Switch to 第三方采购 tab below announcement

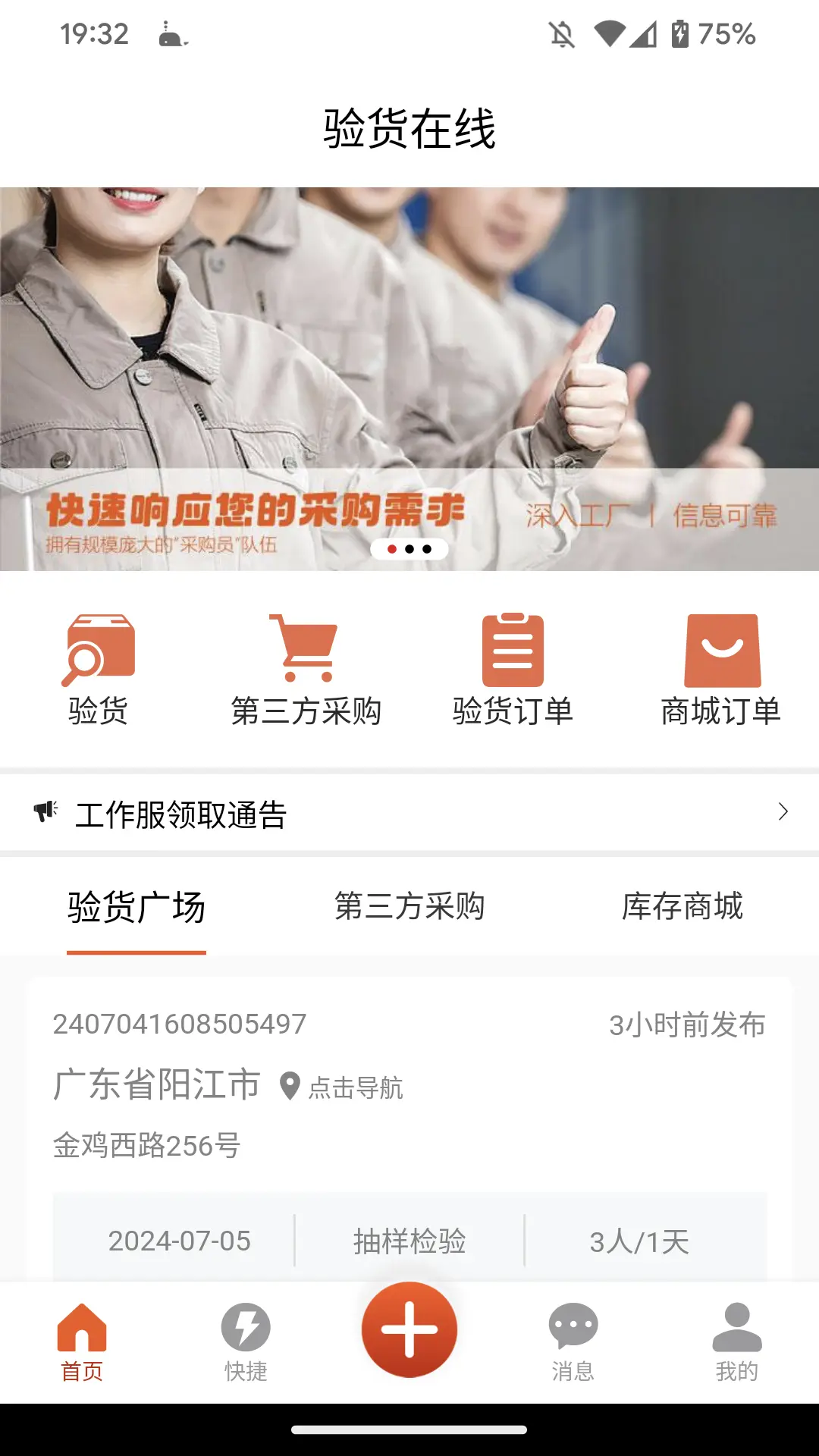[x=409, y=907]
